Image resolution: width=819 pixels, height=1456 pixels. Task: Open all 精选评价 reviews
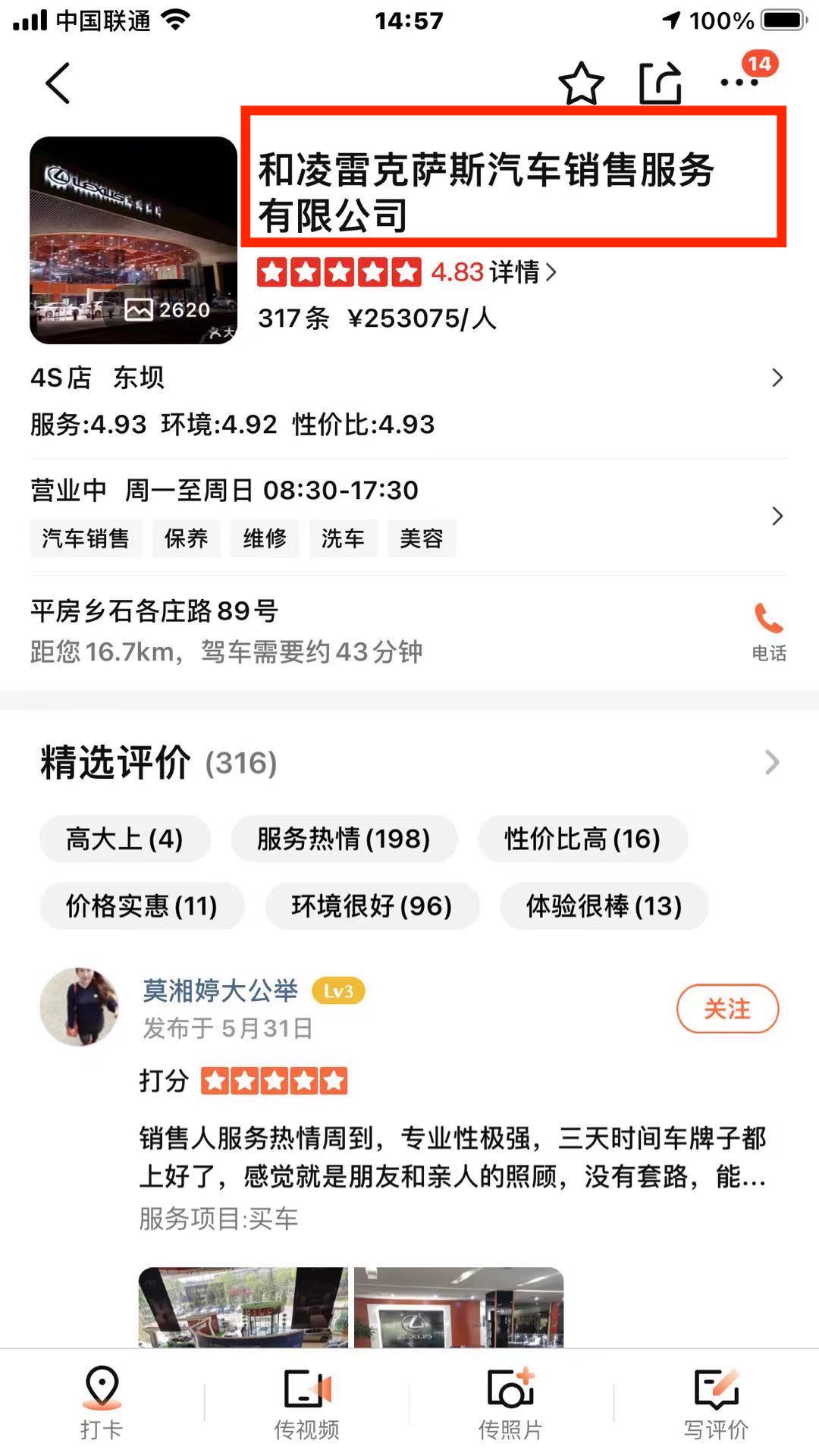coord(771,762)
